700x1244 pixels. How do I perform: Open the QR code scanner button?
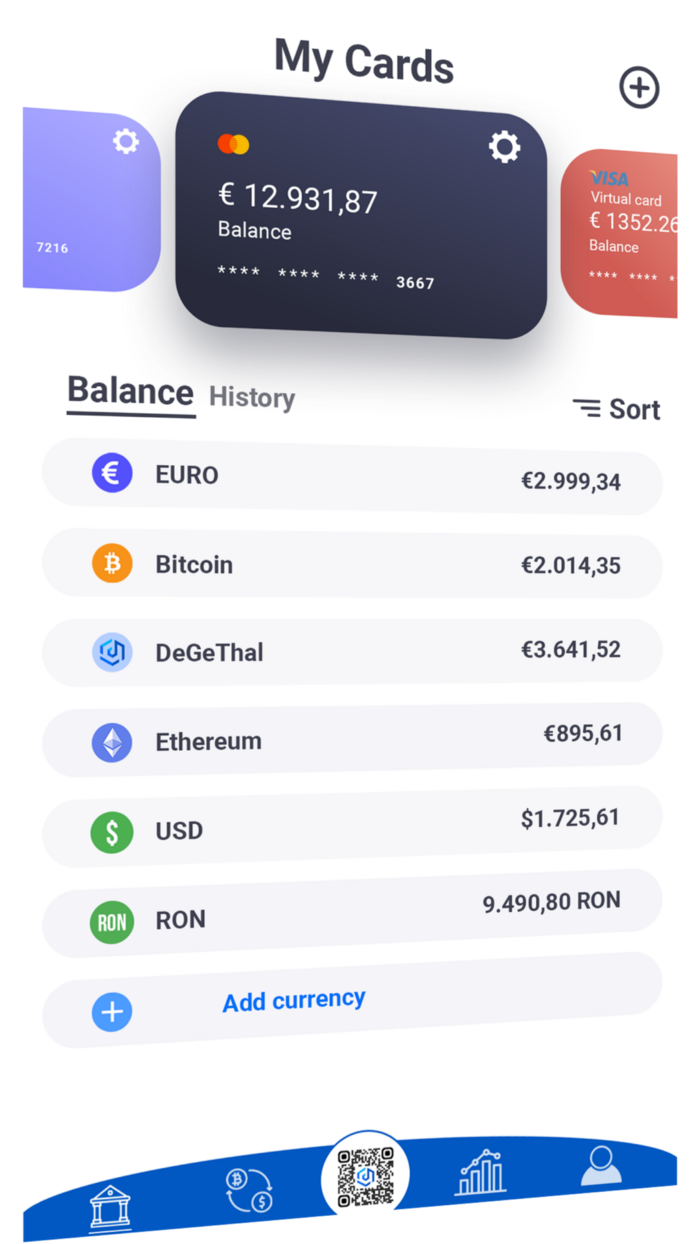(x=365, y=1176)
